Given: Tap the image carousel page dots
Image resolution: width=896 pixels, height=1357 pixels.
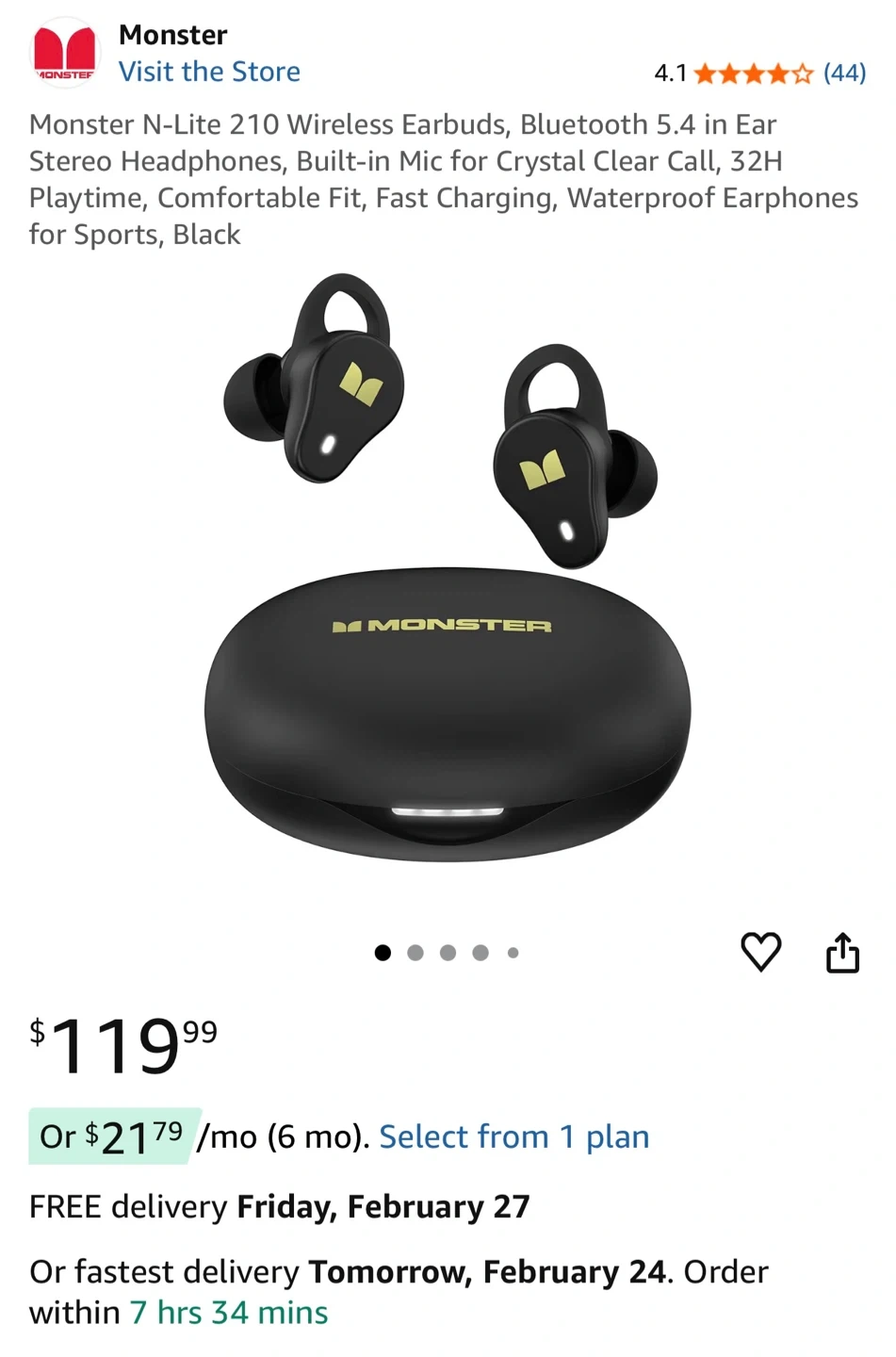Looking at the screenshot, I should pos(448,953).
